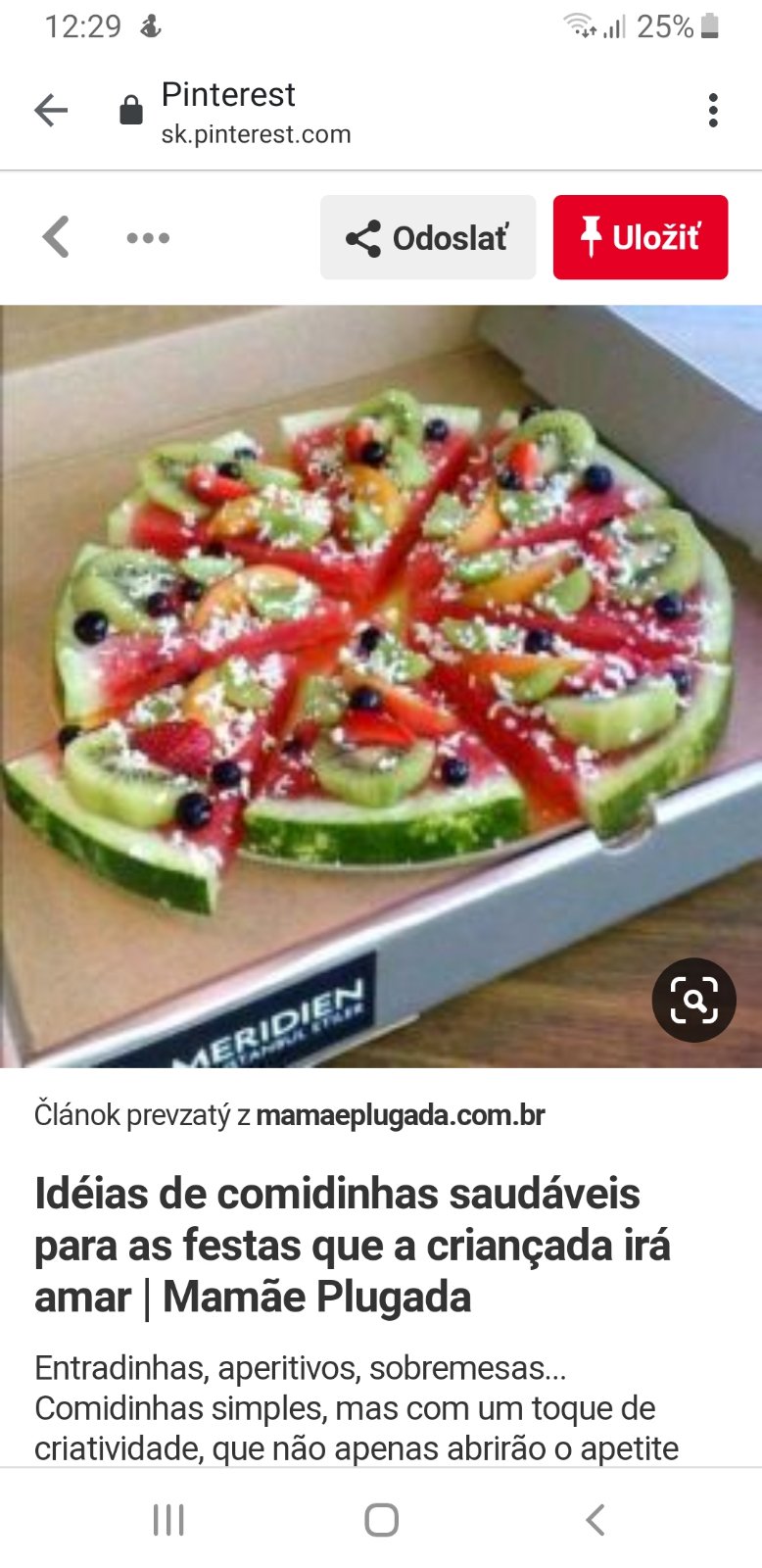Screen dimensions: 762x1568
Task: Save the pin with Uložiť
Action: pyautogui.click(x=641, y=237)
